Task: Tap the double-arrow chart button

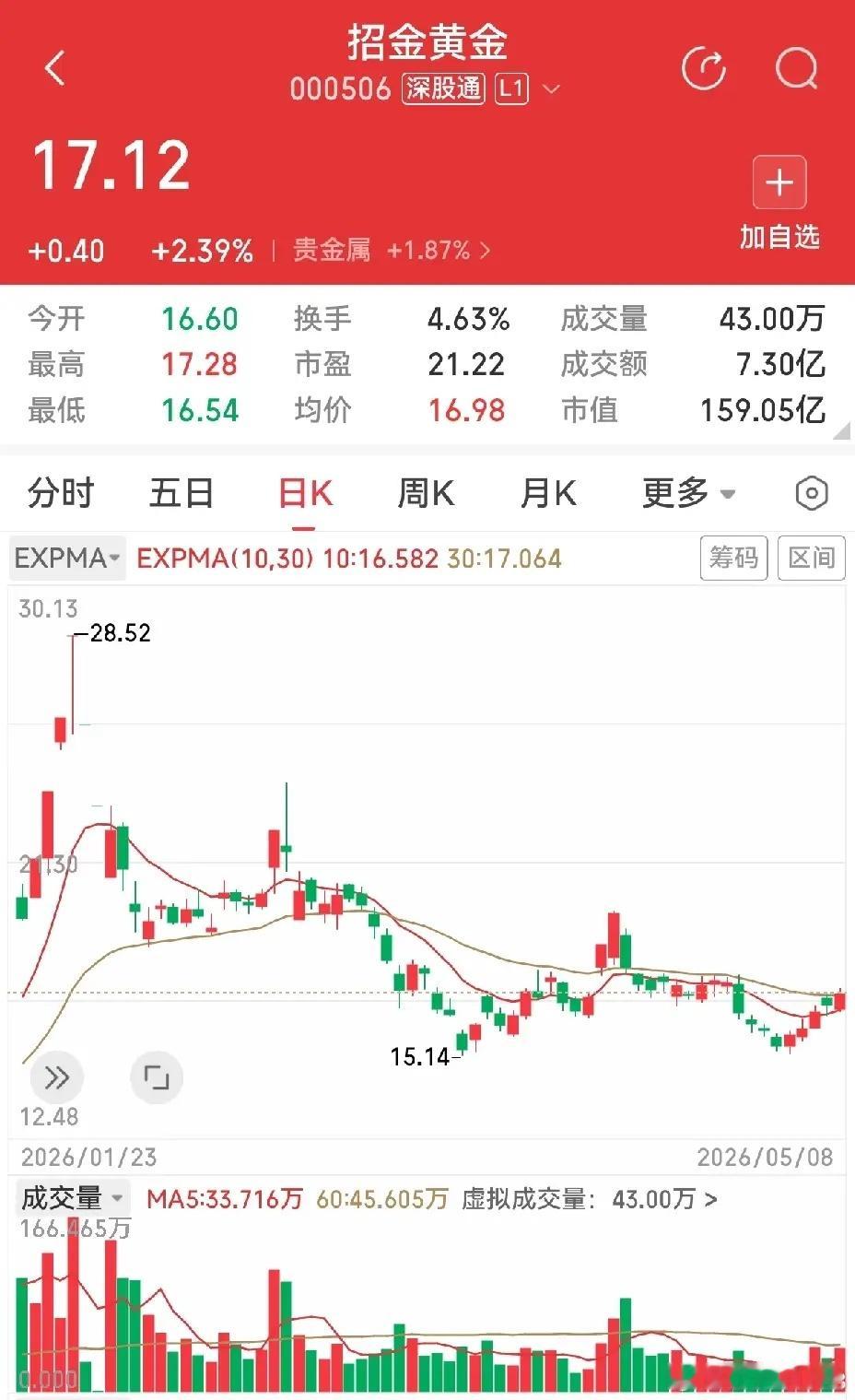Action: (x=57, y=1077)
